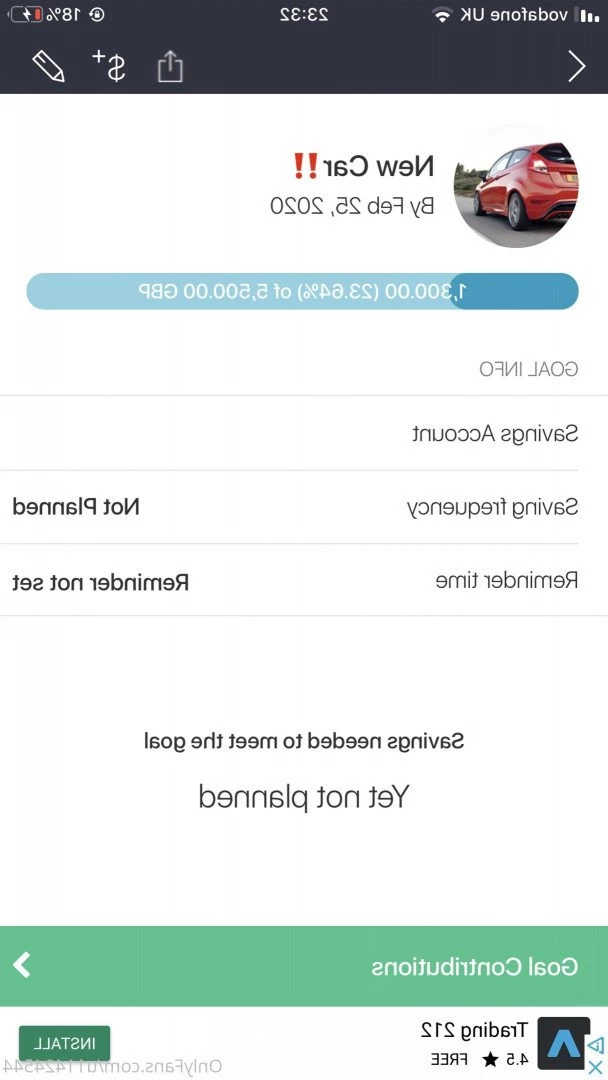Go back using the top arrow
The image size is (608, 1080).
coord(577,66)
